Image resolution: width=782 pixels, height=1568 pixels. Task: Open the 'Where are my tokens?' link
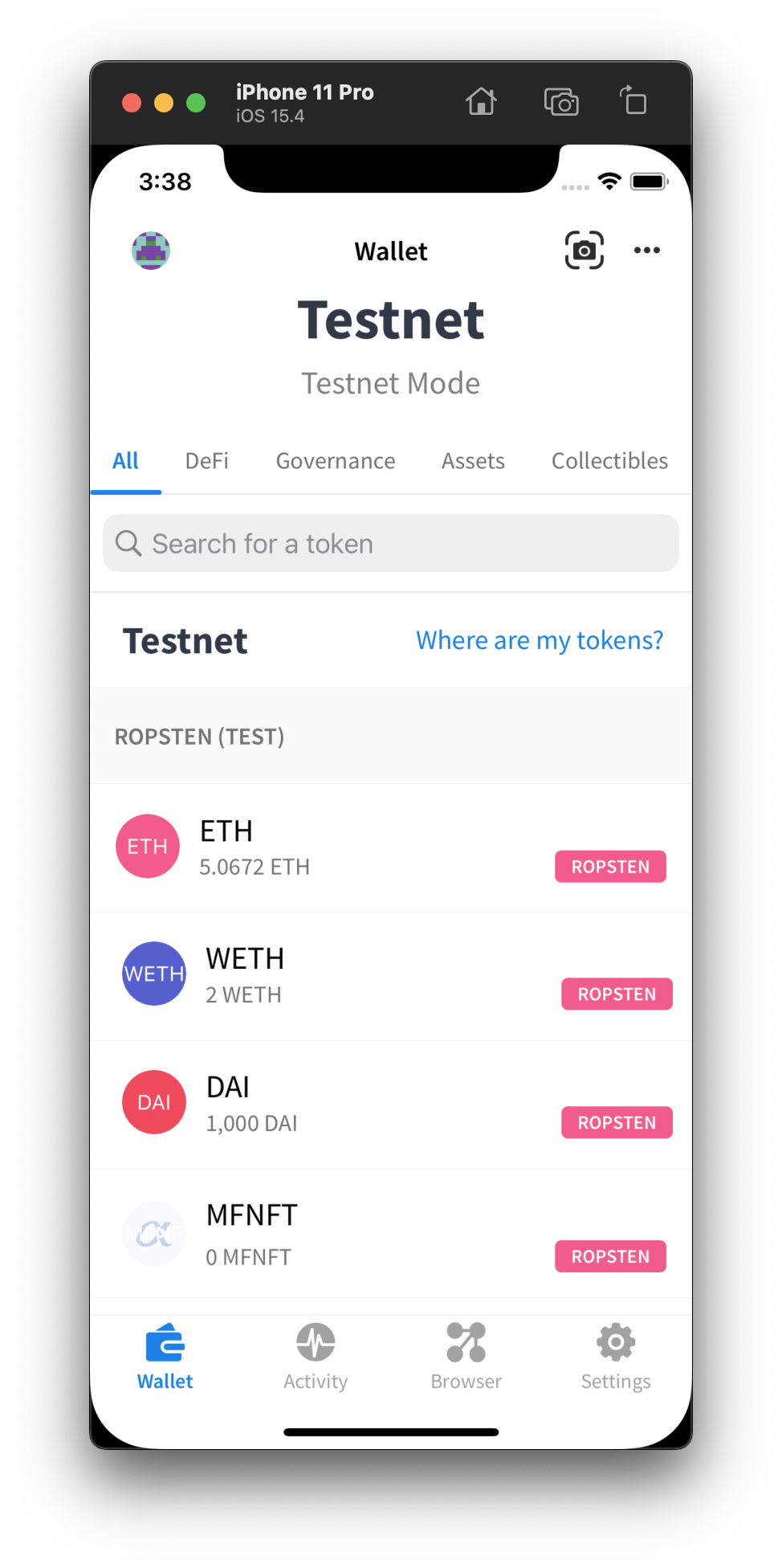(540, 640)
